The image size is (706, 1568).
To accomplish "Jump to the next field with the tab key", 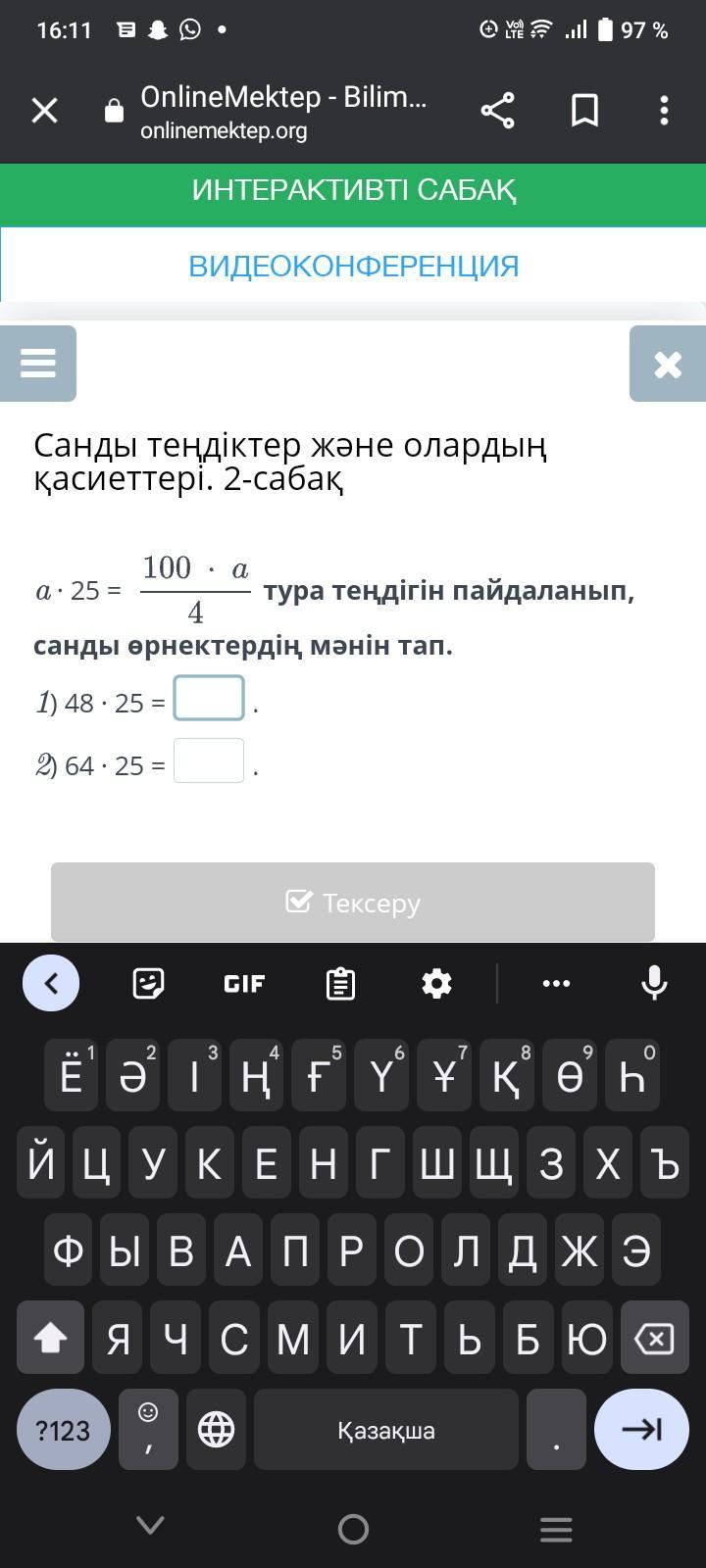I will click(641, 1430).
